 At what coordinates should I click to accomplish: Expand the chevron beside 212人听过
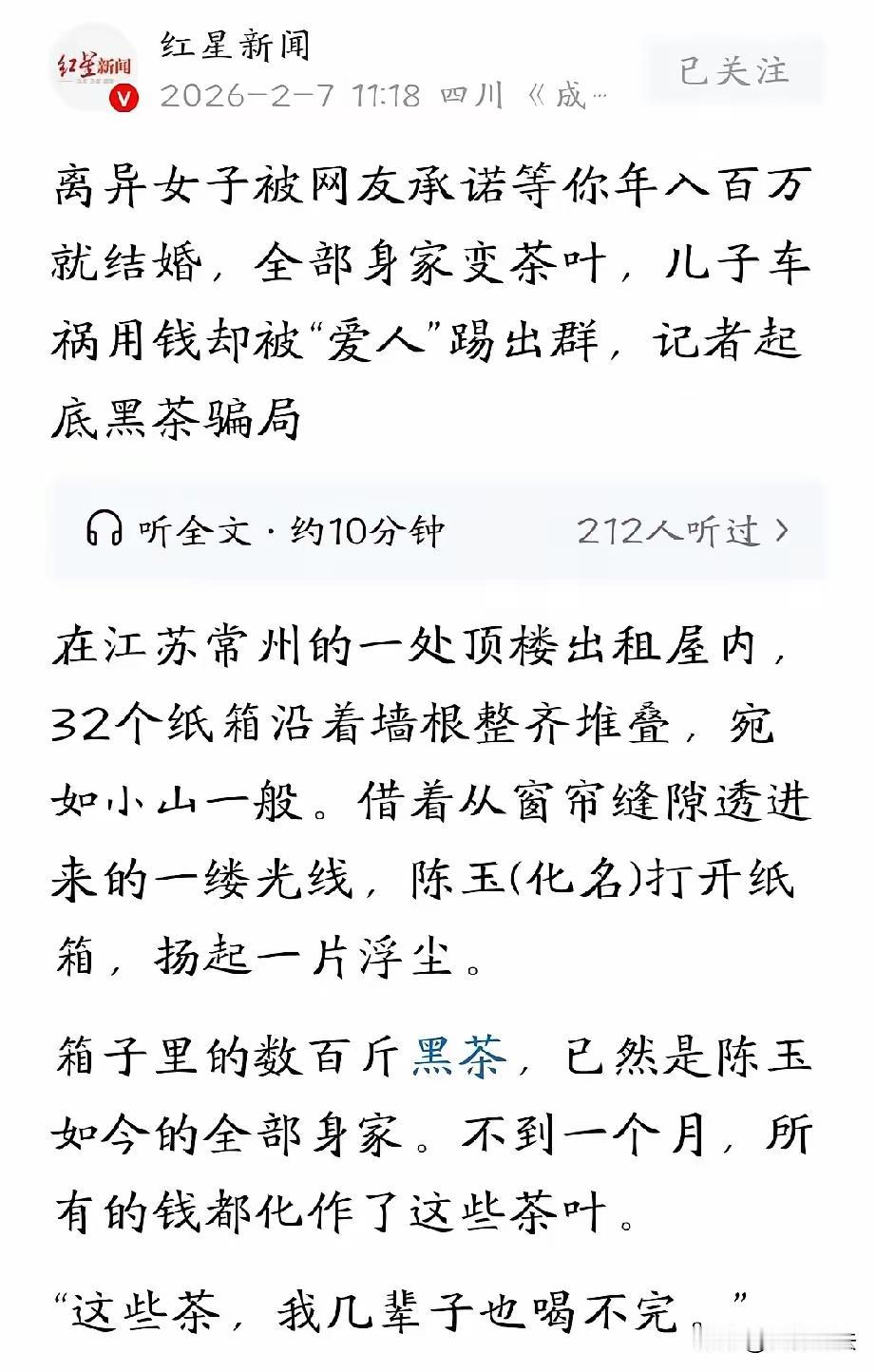pos(781,529)
